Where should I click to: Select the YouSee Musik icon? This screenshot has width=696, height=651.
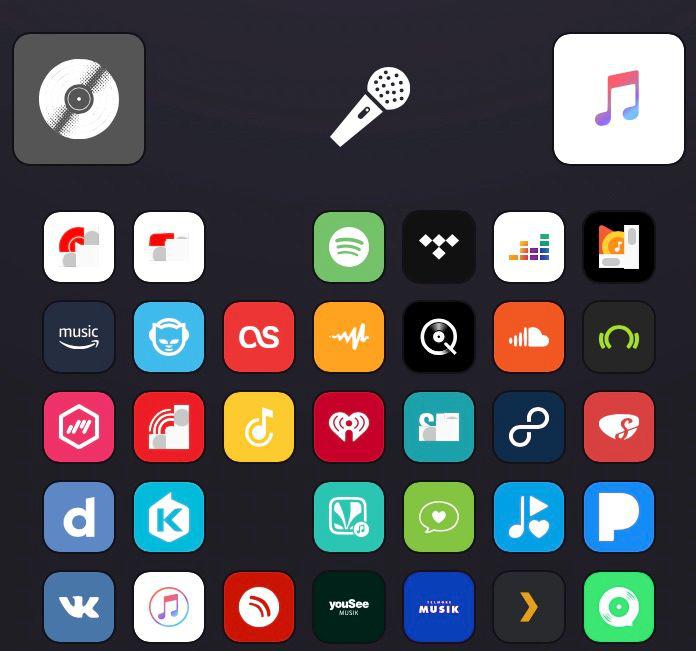(349, 607)
